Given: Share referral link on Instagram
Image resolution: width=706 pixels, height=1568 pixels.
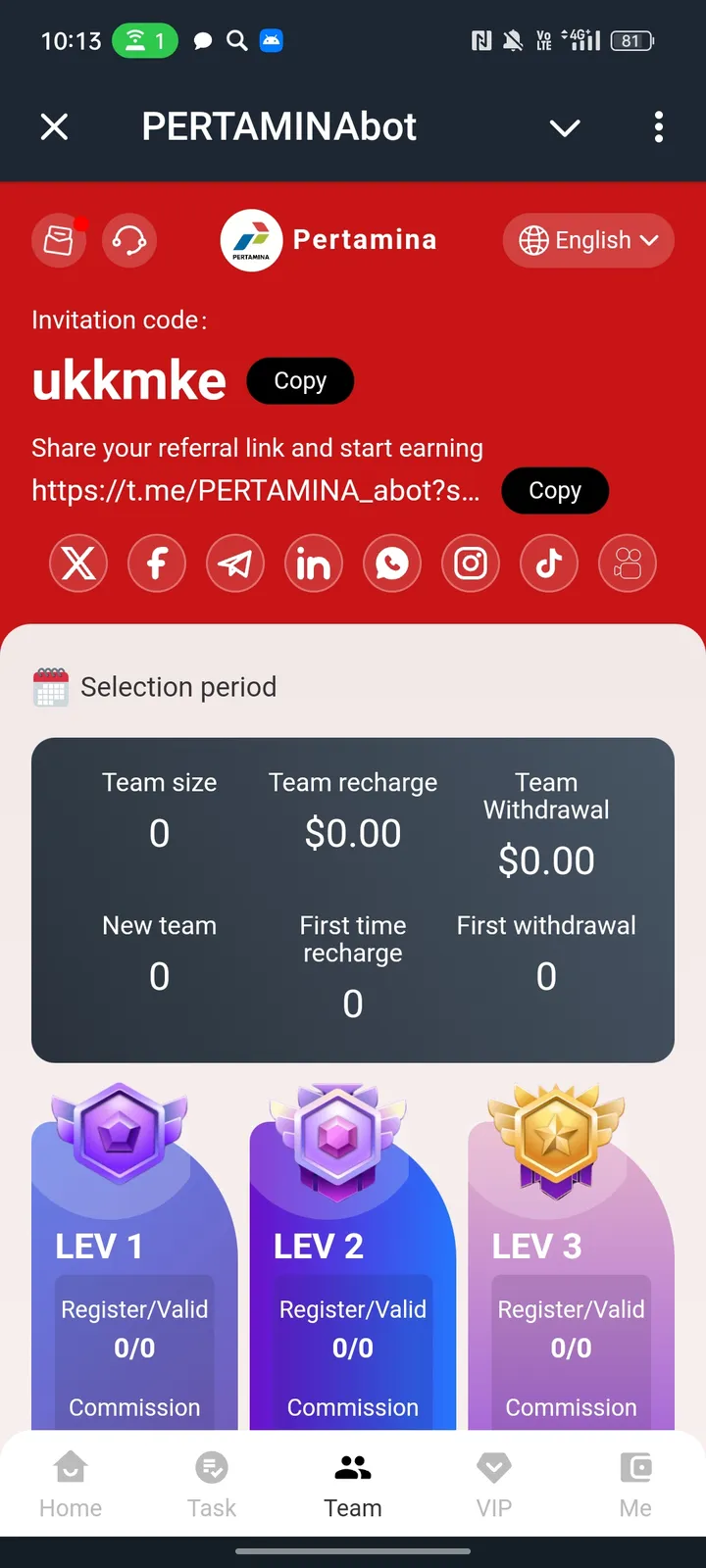Looking at the screenshot, I should (471, 563).
